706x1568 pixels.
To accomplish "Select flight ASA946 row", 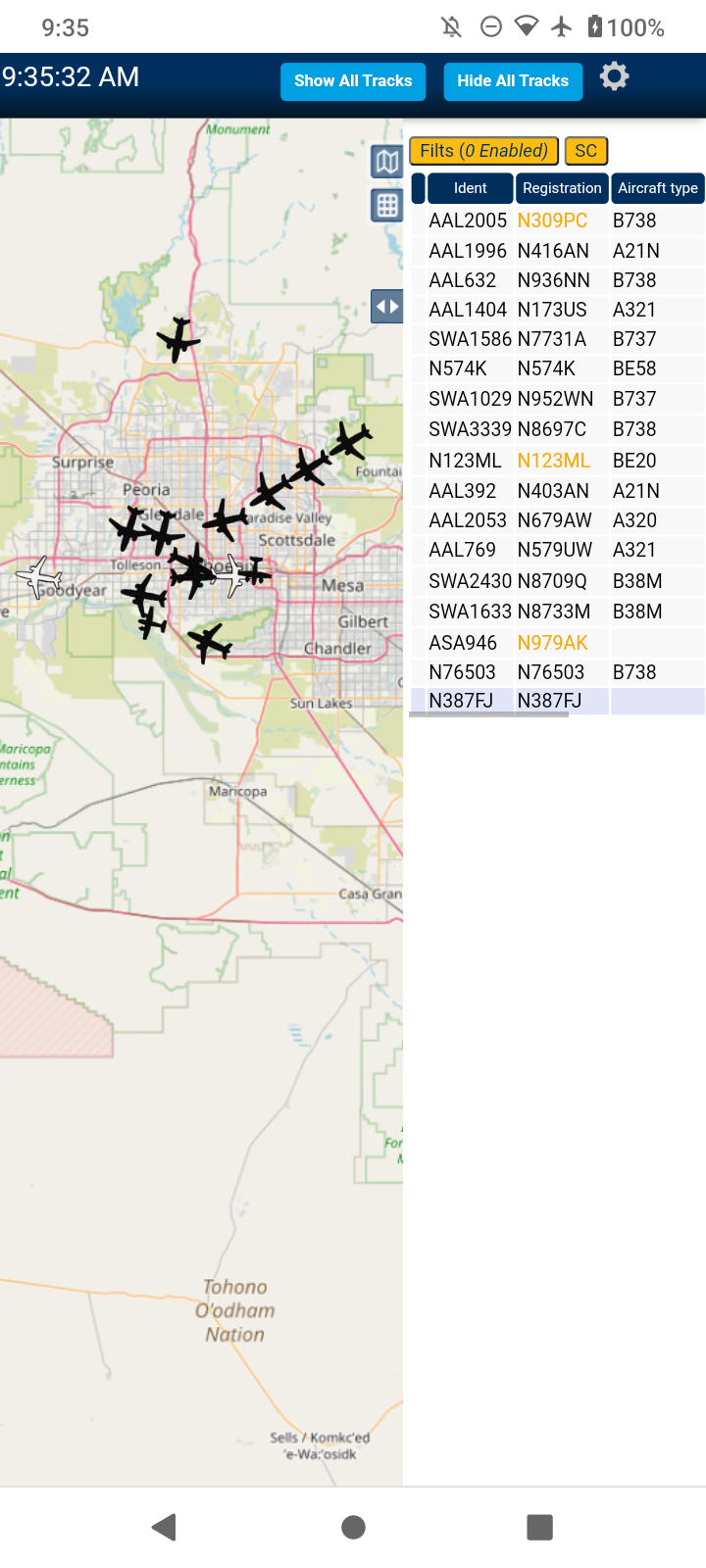I will [x=557, y=643].
